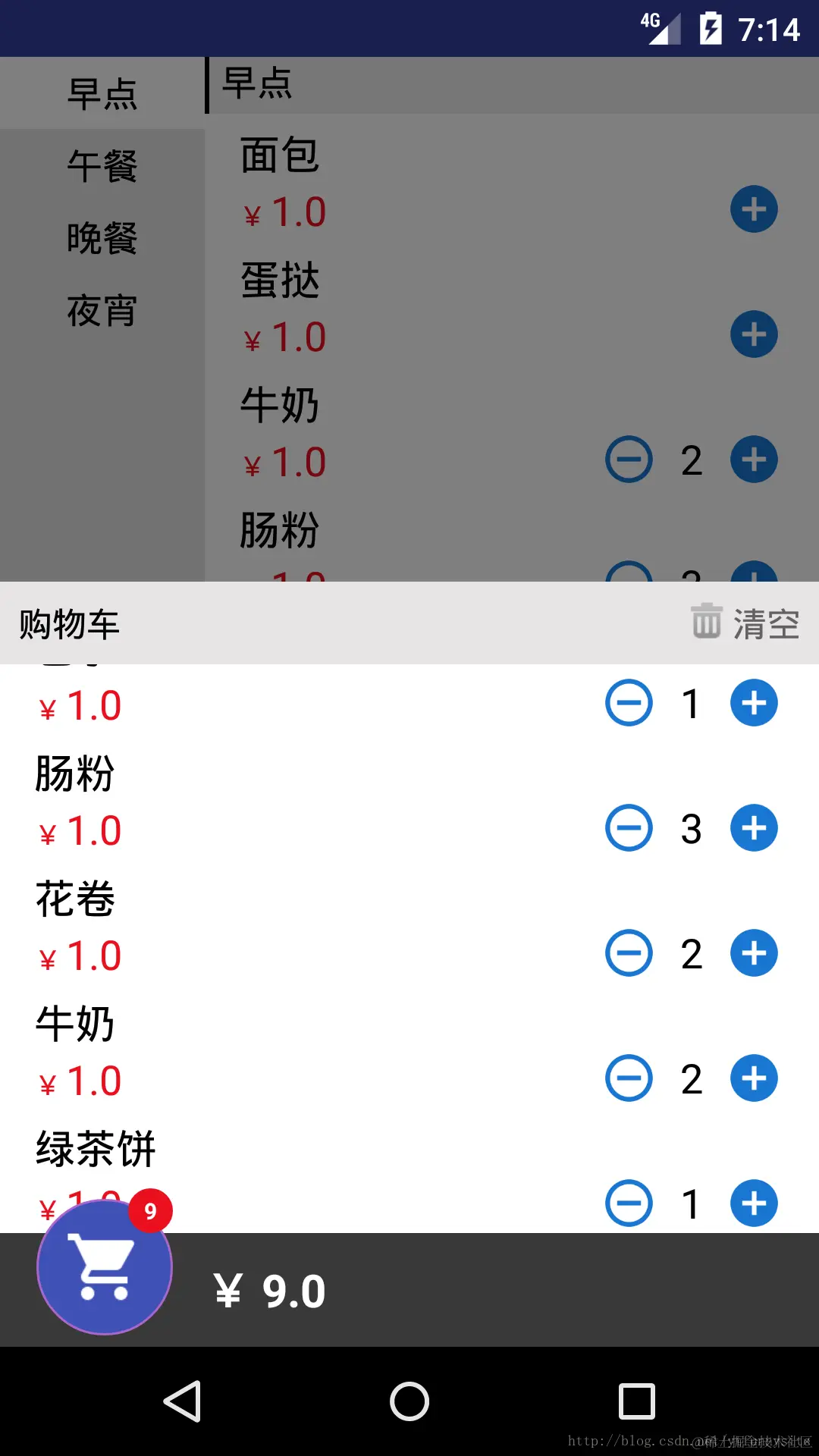
Task: Select the 午餐 category
Action: tap(102, 167)
